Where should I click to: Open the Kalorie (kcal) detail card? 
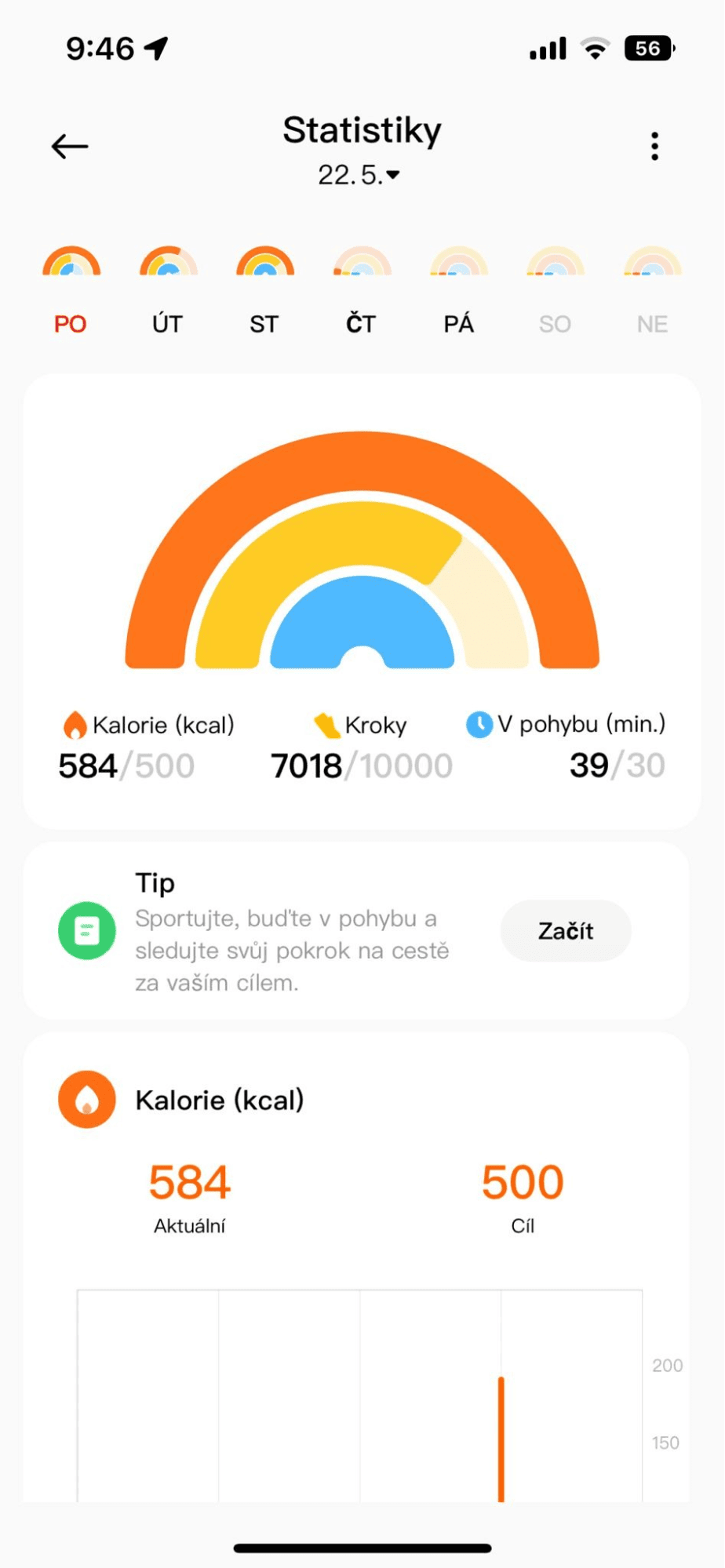[x=220, y=1100]
